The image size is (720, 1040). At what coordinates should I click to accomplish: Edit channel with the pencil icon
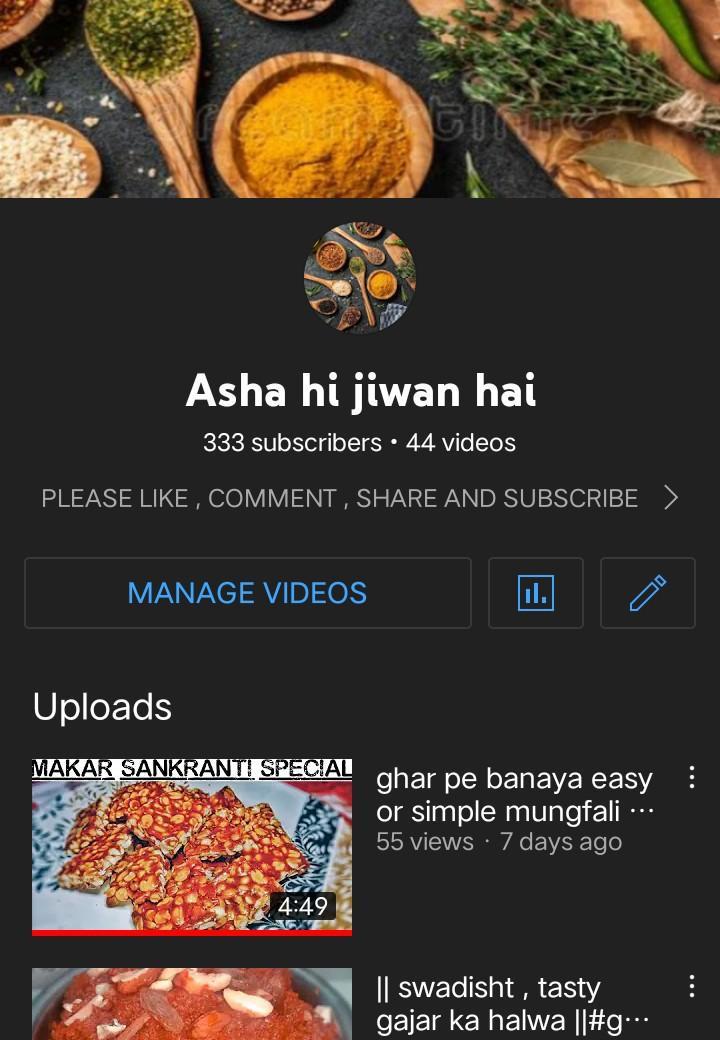tap(647, 593)
